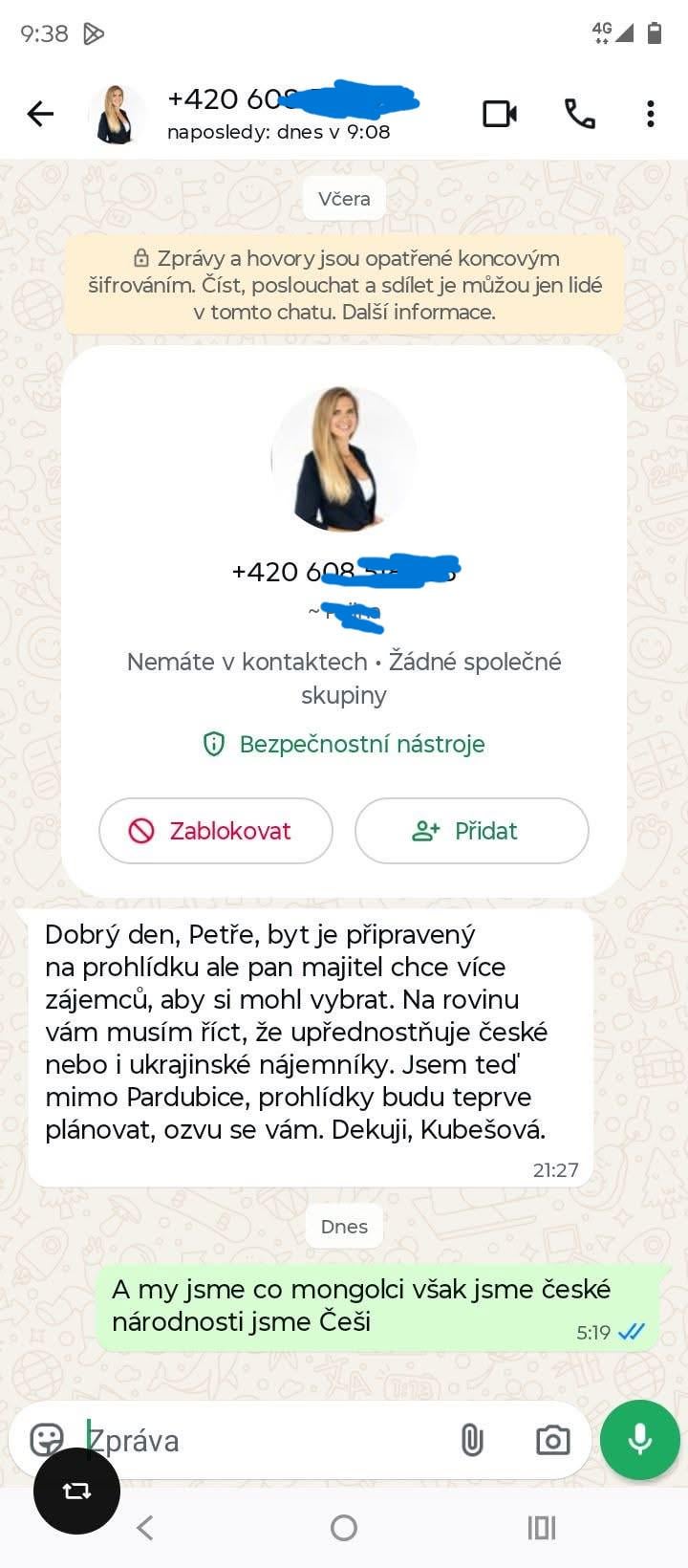Open the three-dot overflow menu
The width and height of the screenshot is (688, 1568).
point(651,114)
